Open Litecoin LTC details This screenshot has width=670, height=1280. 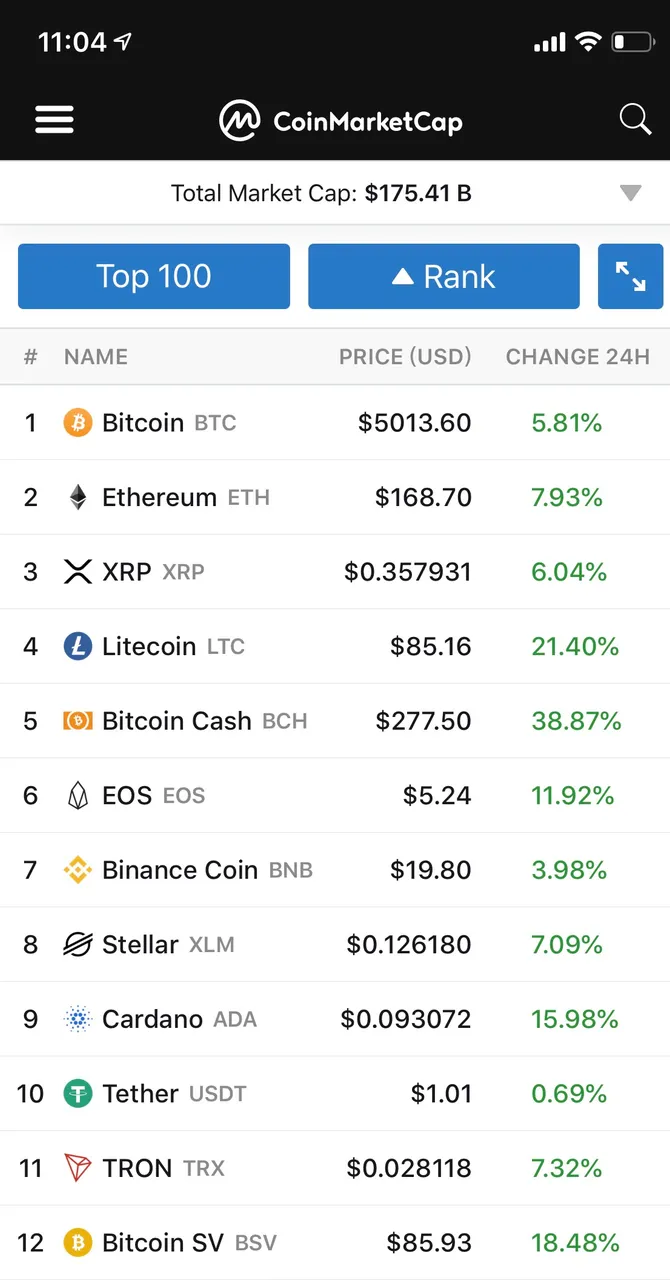(x=335, y=646)
